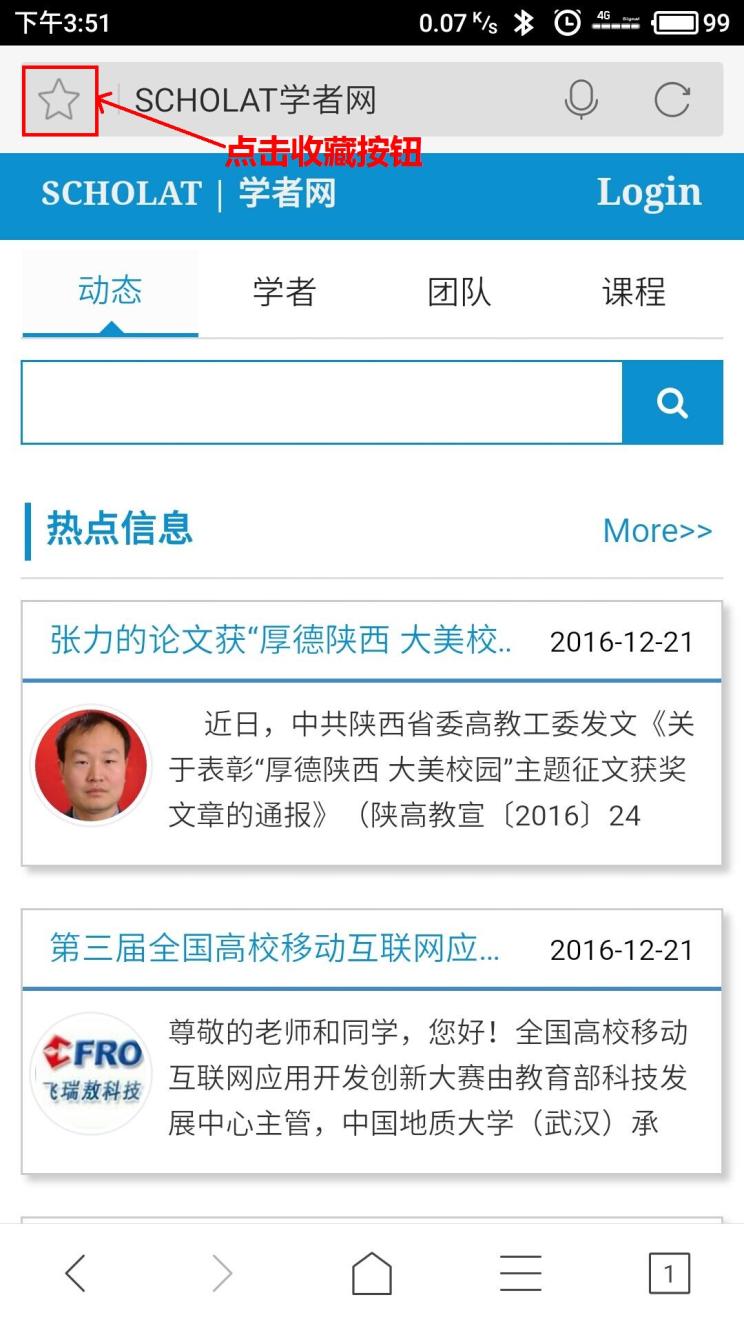Tap the star bookmark icon
Image resolution: width=744 pixels, height=1324 pixels.
[59, 100]
